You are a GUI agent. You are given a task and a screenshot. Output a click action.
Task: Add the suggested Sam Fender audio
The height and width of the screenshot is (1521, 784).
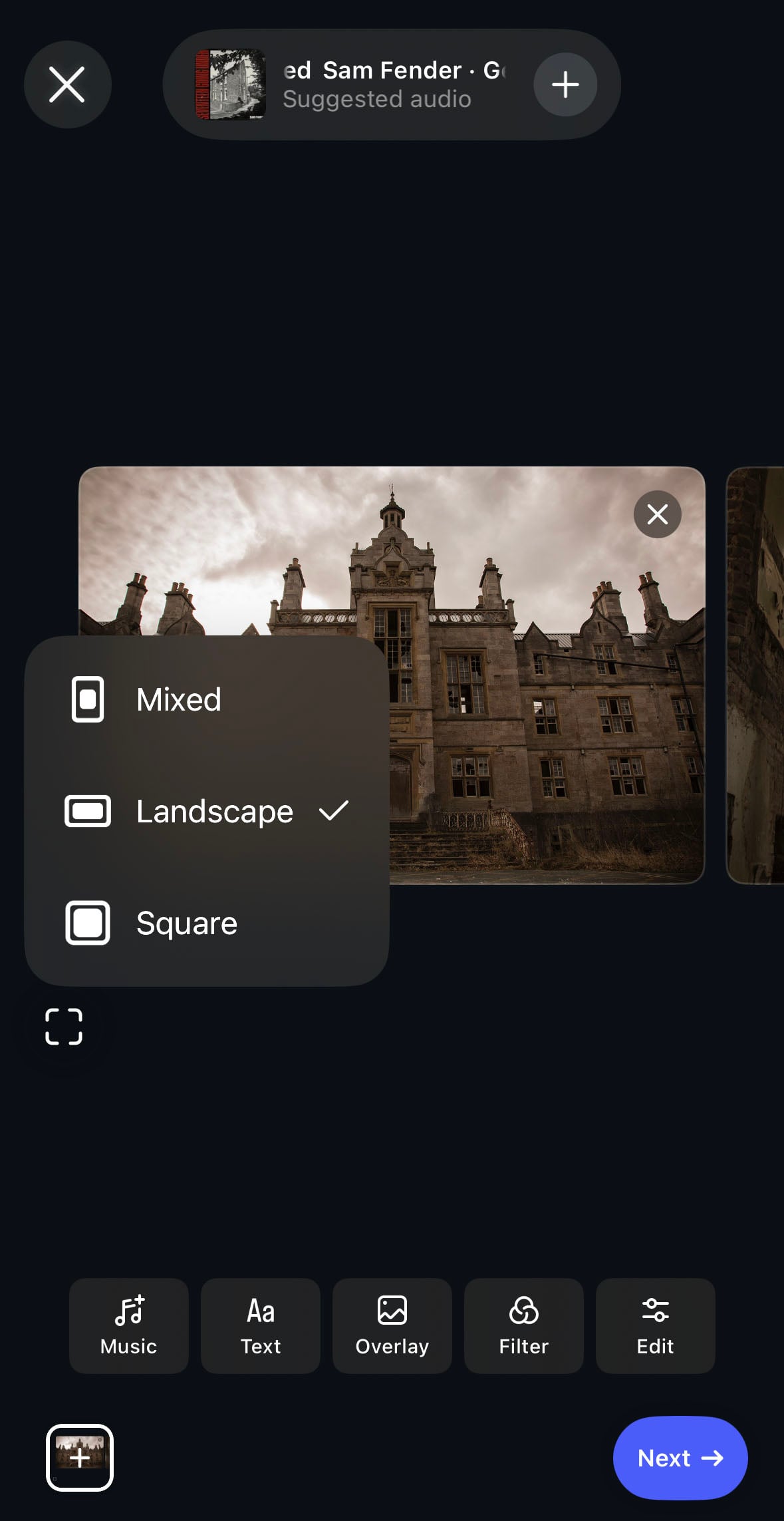coord(565,84)
